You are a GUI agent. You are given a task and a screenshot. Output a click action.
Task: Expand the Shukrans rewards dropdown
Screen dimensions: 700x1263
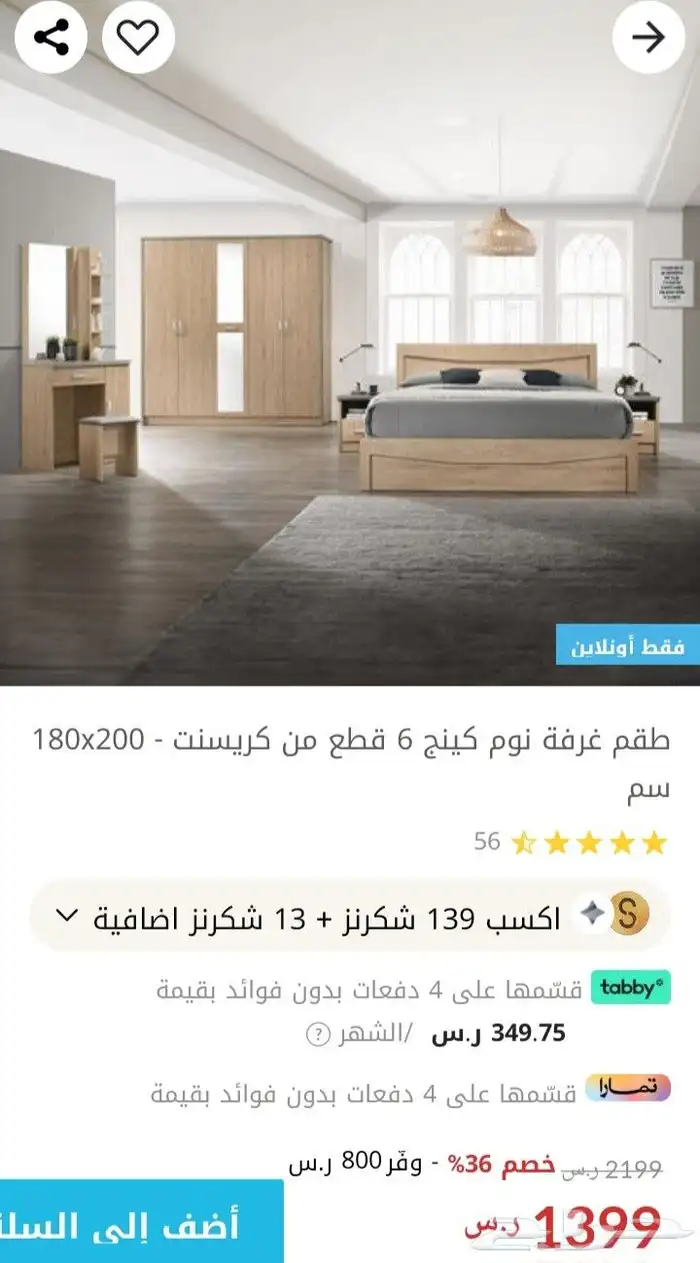coord(66,916)
